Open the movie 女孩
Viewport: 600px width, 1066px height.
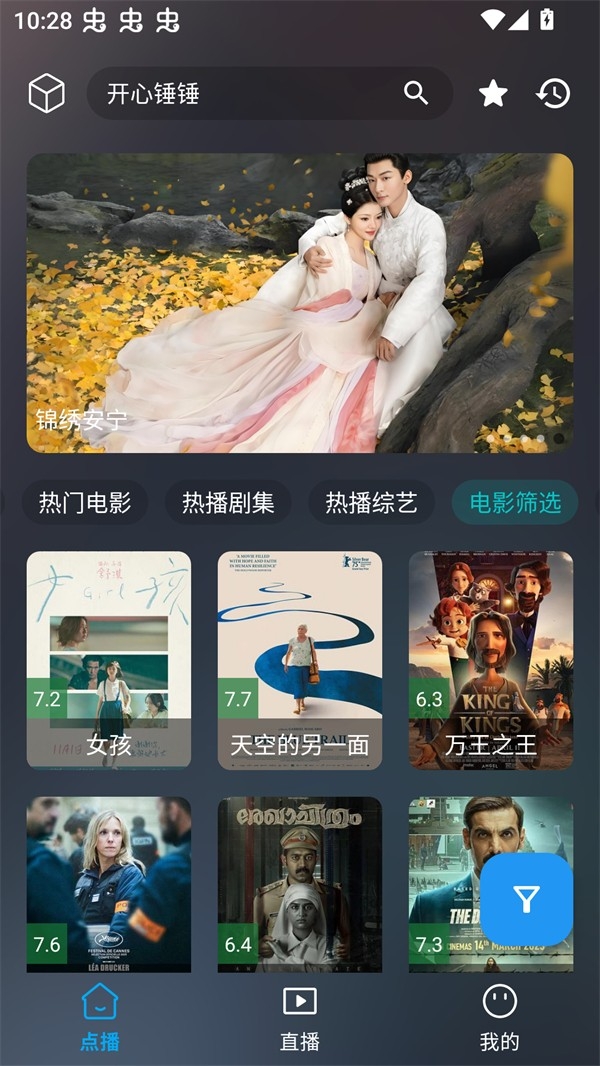pos(109,660)
